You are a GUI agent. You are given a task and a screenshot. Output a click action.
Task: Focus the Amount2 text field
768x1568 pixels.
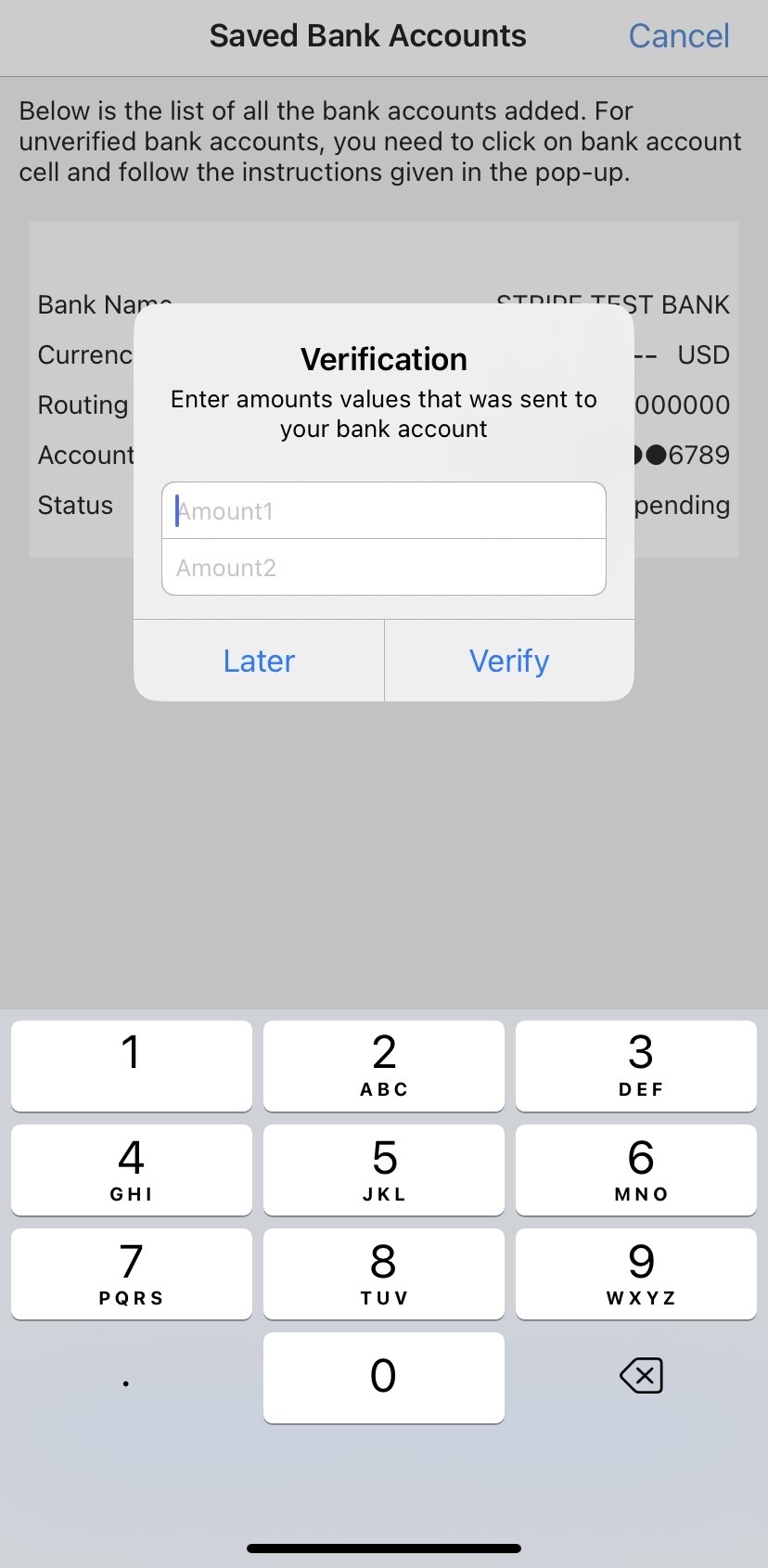(383, 568)
